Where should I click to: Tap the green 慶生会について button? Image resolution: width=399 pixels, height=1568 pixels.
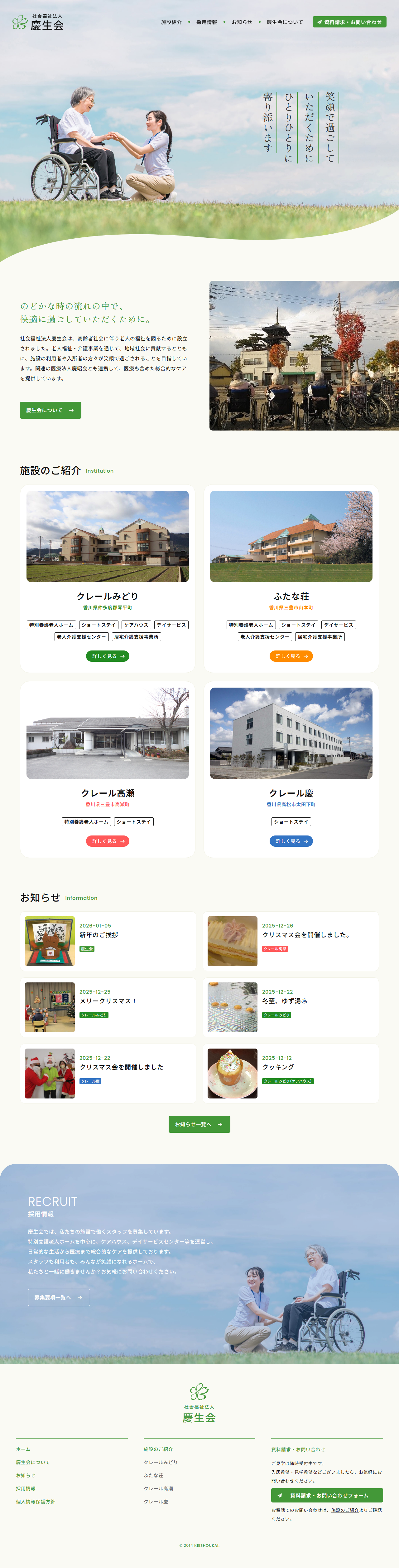[50, 410]
